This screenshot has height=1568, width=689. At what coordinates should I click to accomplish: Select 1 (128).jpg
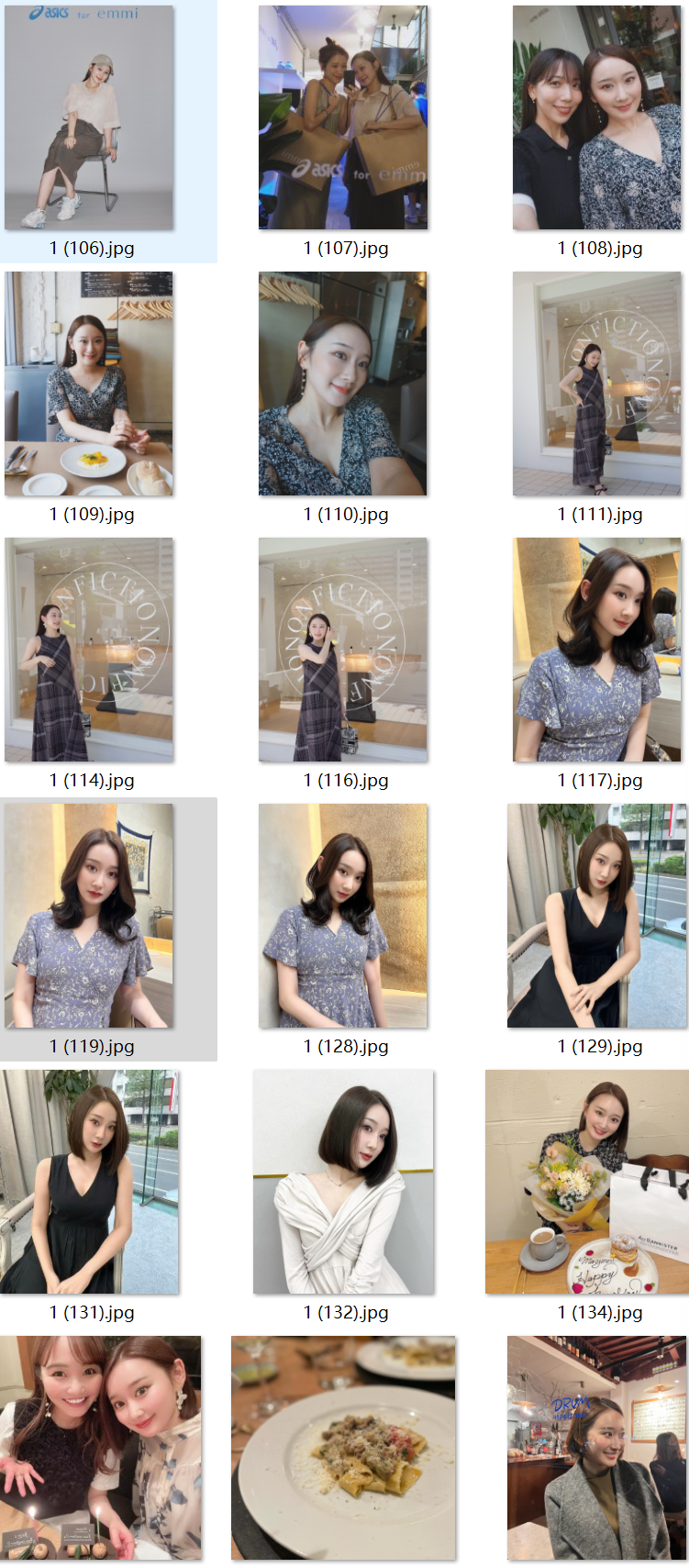[343, 916]
